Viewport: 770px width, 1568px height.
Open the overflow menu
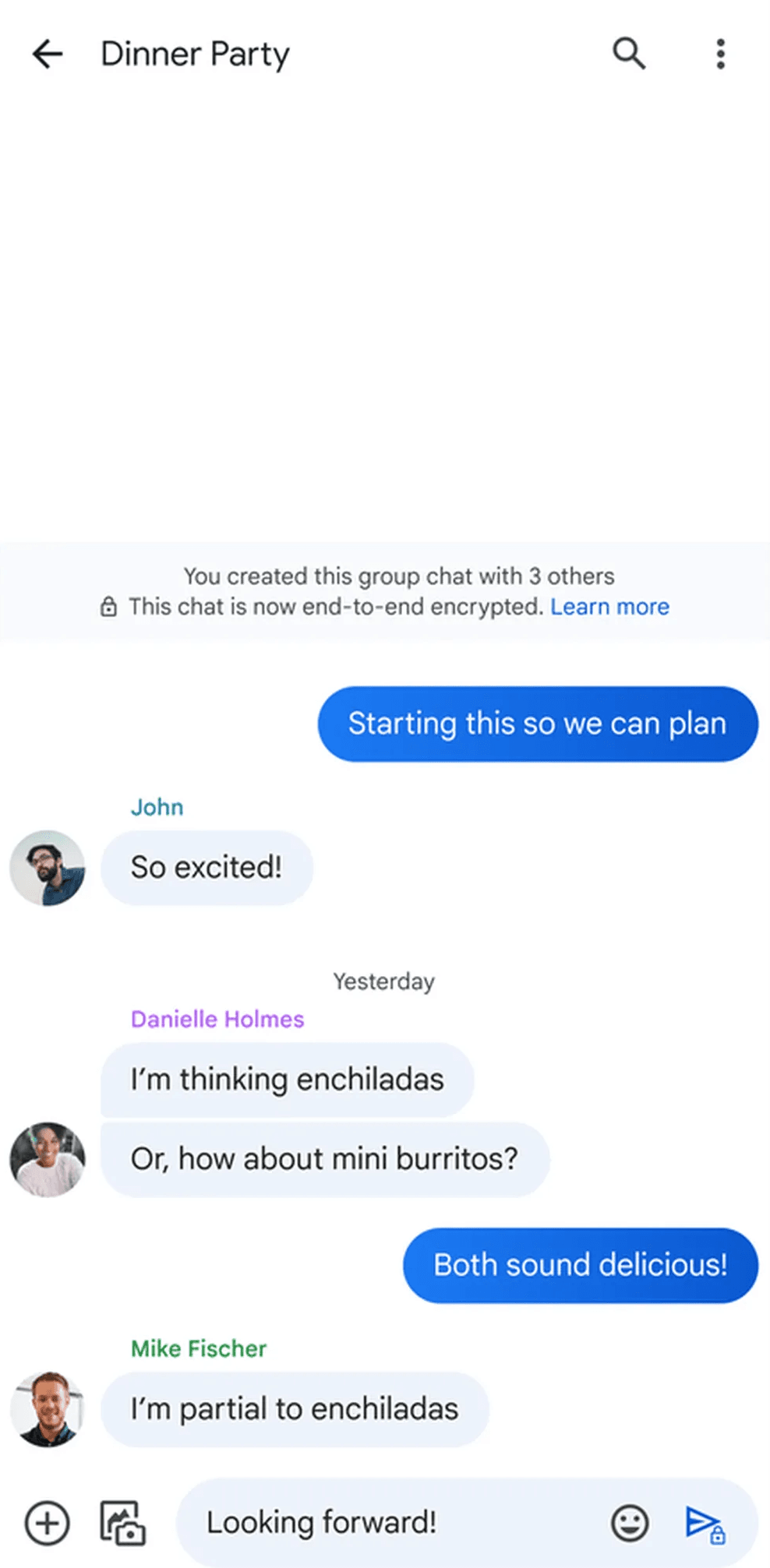(x=720, y=54)
